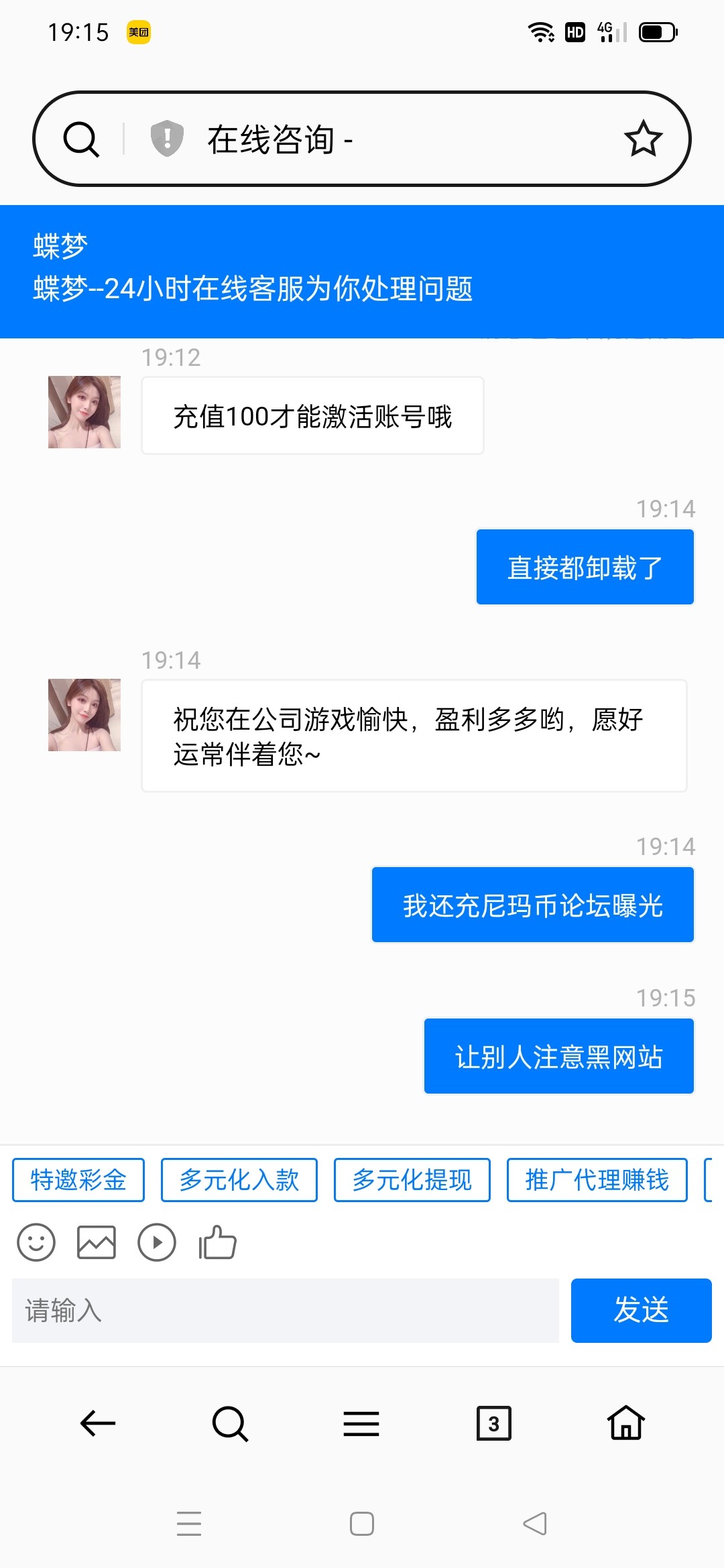This screenshot has height=1568, width=724.
Task: Open the site security shield icon
Action: click(167, 139)
